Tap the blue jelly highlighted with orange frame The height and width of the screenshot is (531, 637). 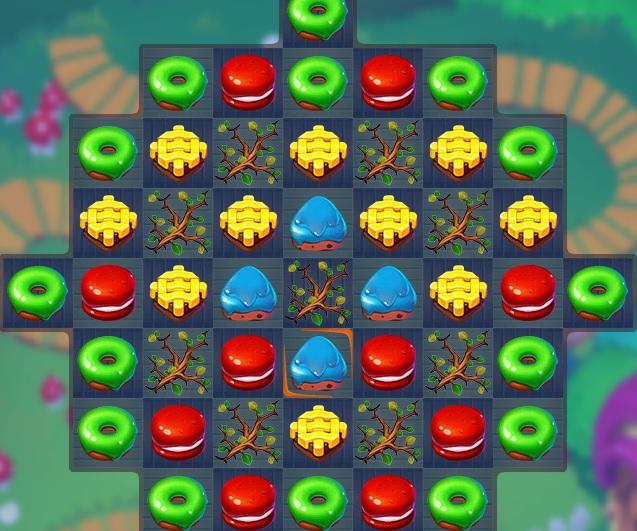coord(318,364)
